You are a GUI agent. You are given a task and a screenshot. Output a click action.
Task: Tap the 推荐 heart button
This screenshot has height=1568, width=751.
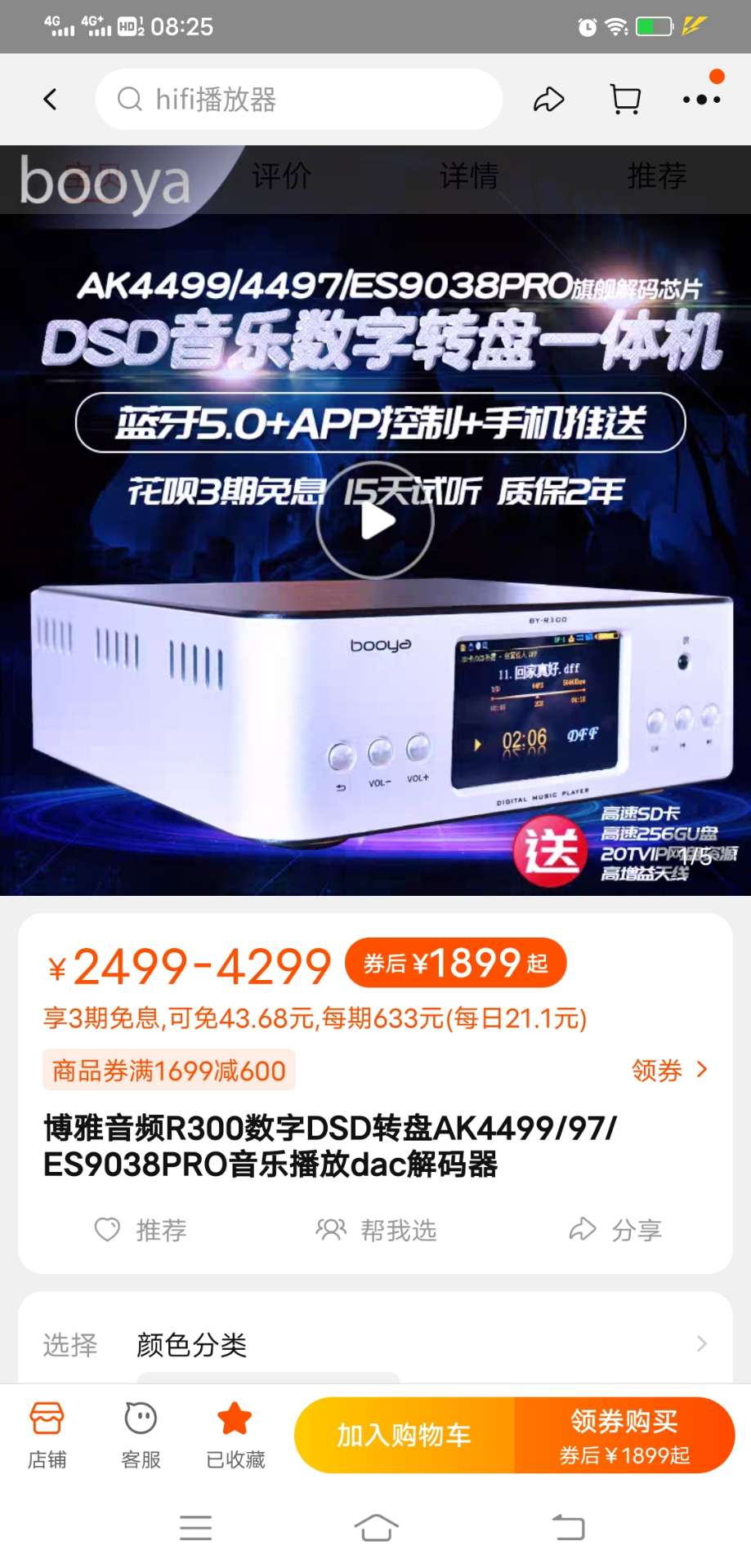tap(141, 1229)
